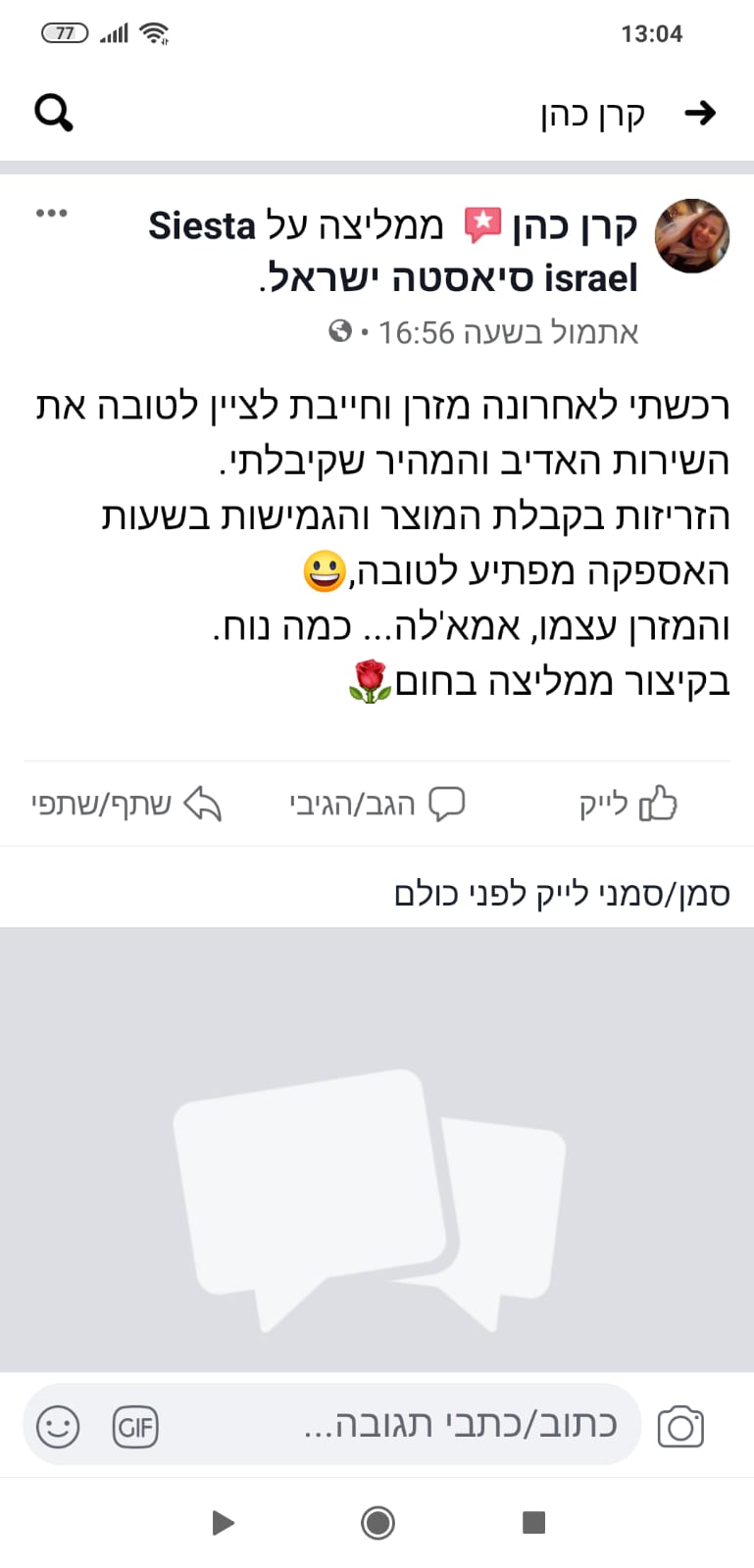Screen dimensions: 754x1568
Task: Go to the home screen via circle button
Action: click(377, 1522)
